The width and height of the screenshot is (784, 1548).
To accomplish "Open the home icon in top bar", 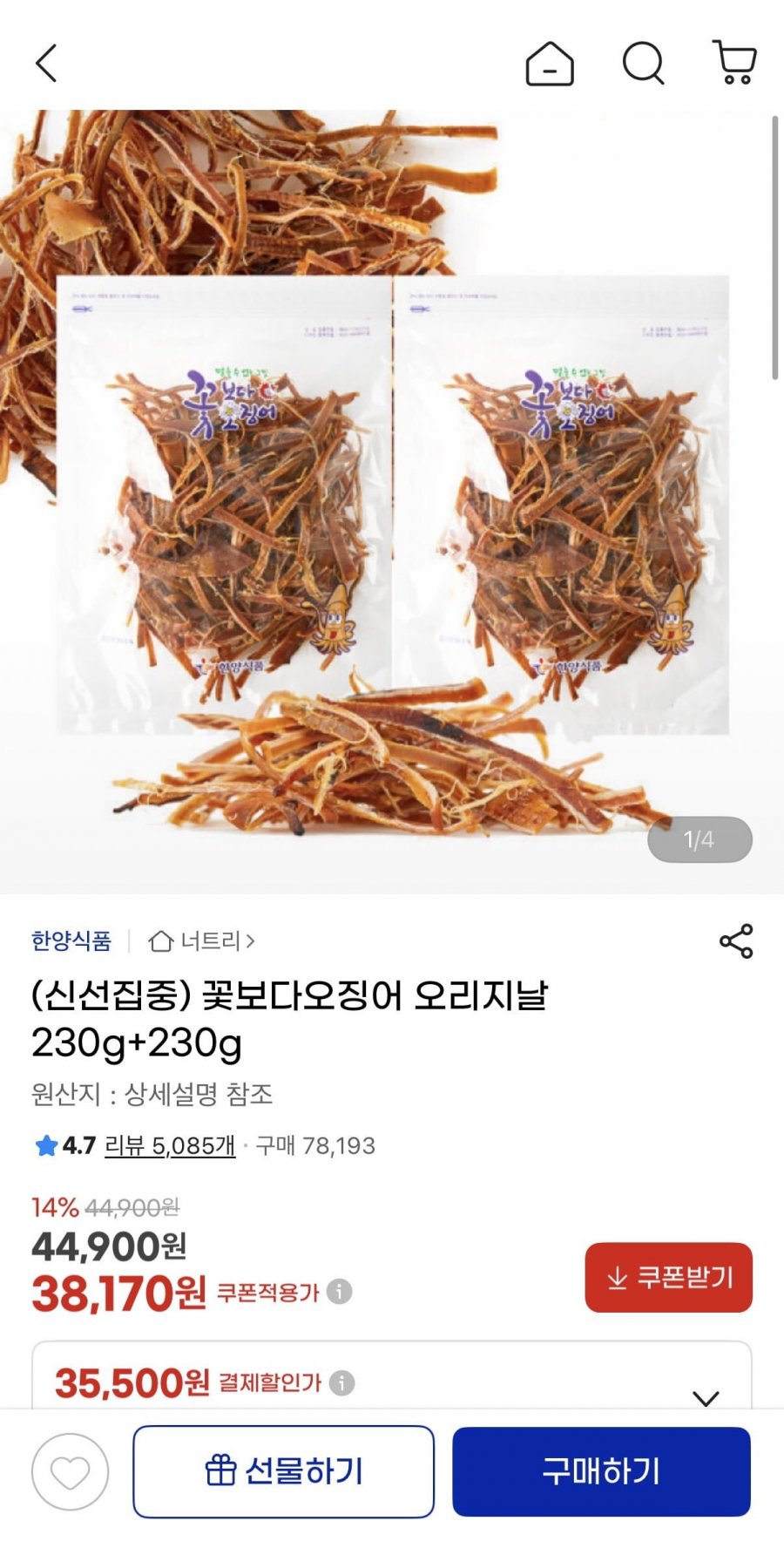I will click(x=550, y=64).
